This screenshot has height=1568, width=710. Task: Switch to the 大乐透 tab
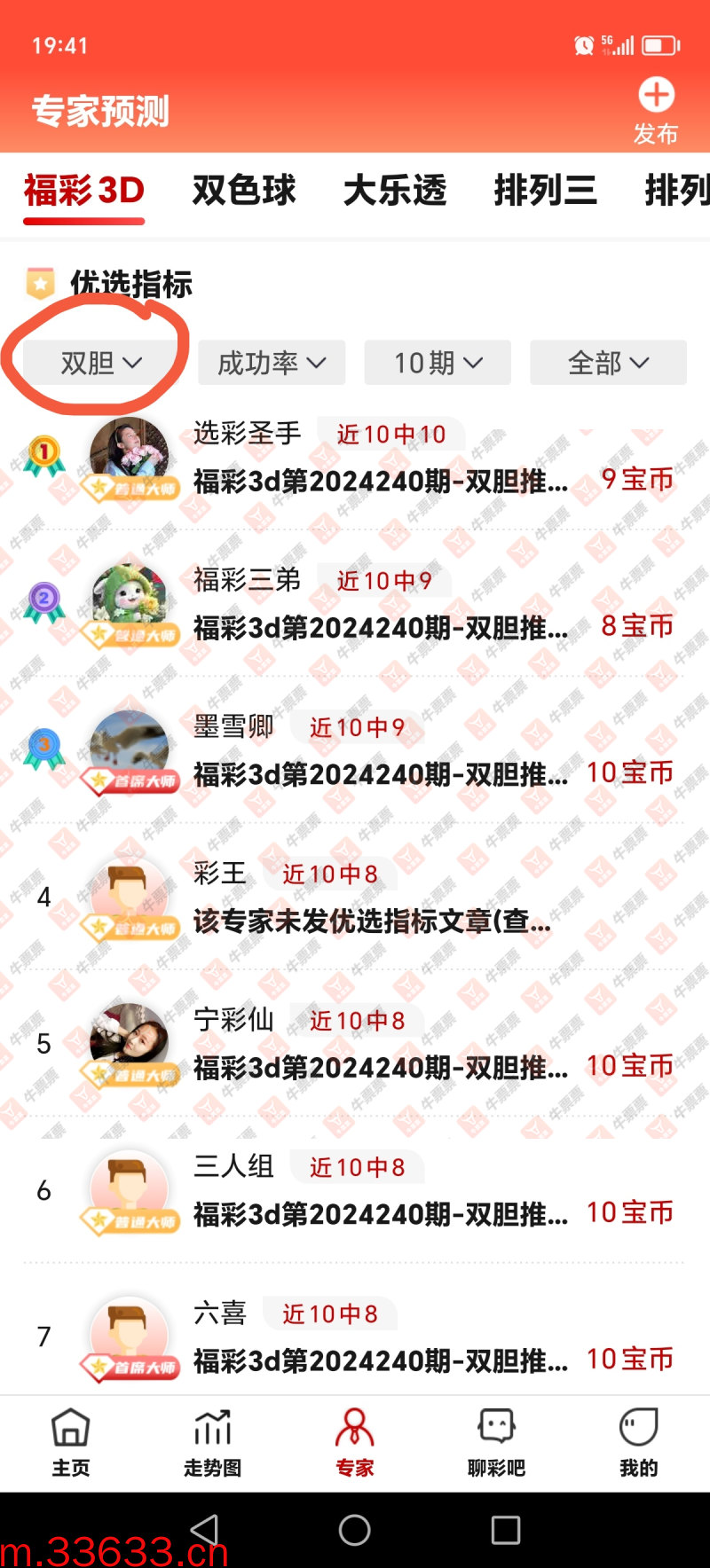point(395,191)
